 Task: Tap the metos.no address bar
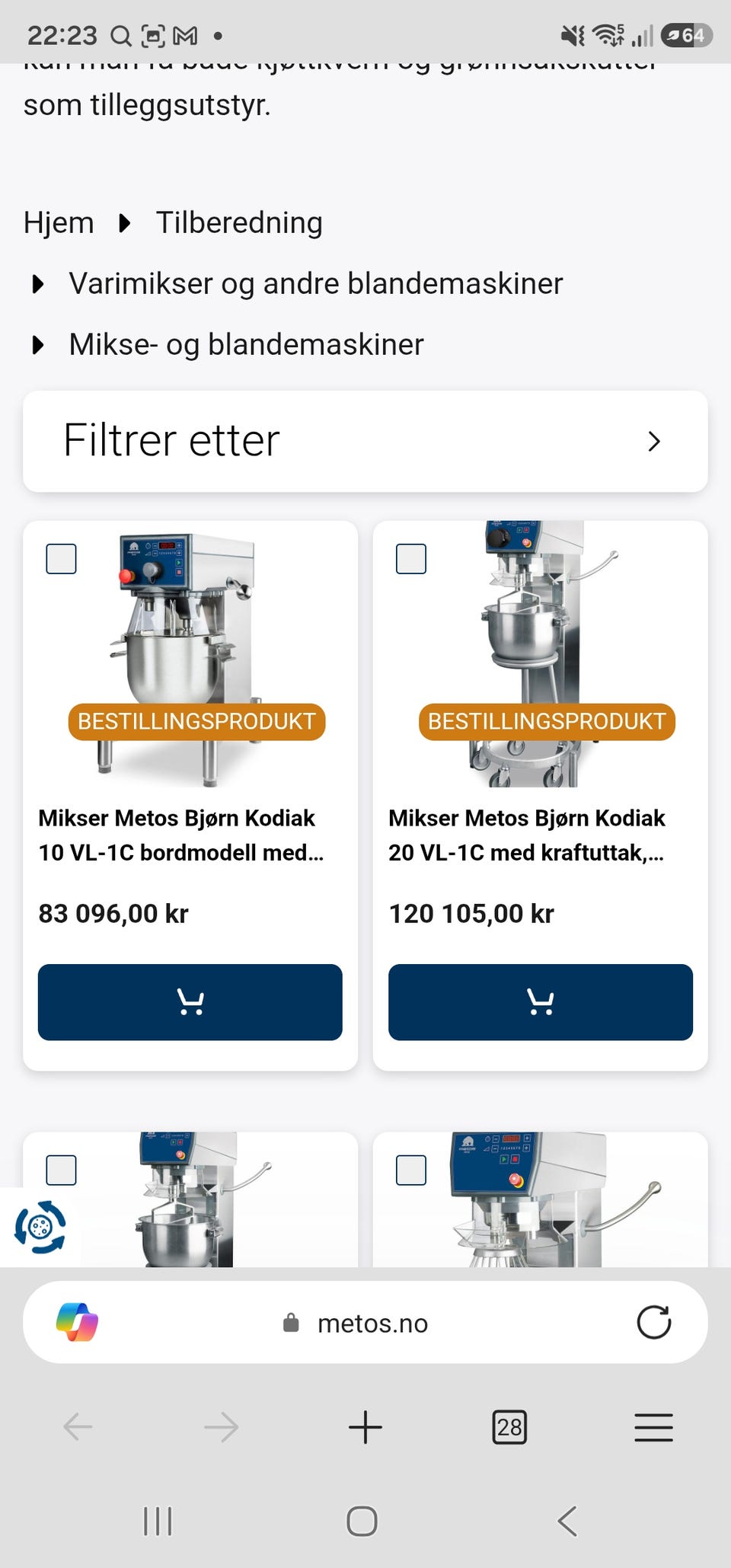click(x=365, y=1323)
